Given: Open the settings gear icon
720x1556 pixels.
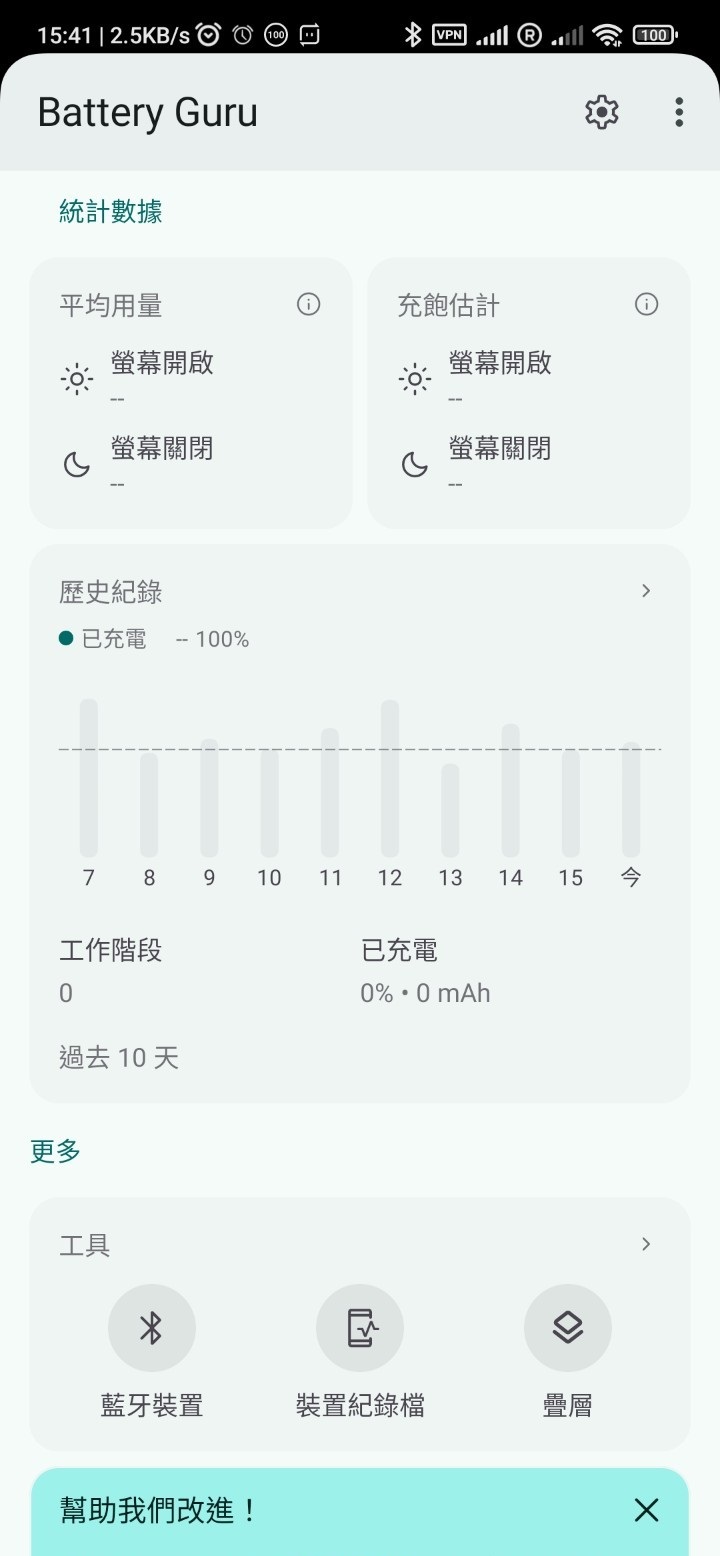Looking at the screenshot, I should (x=601, y=111).
